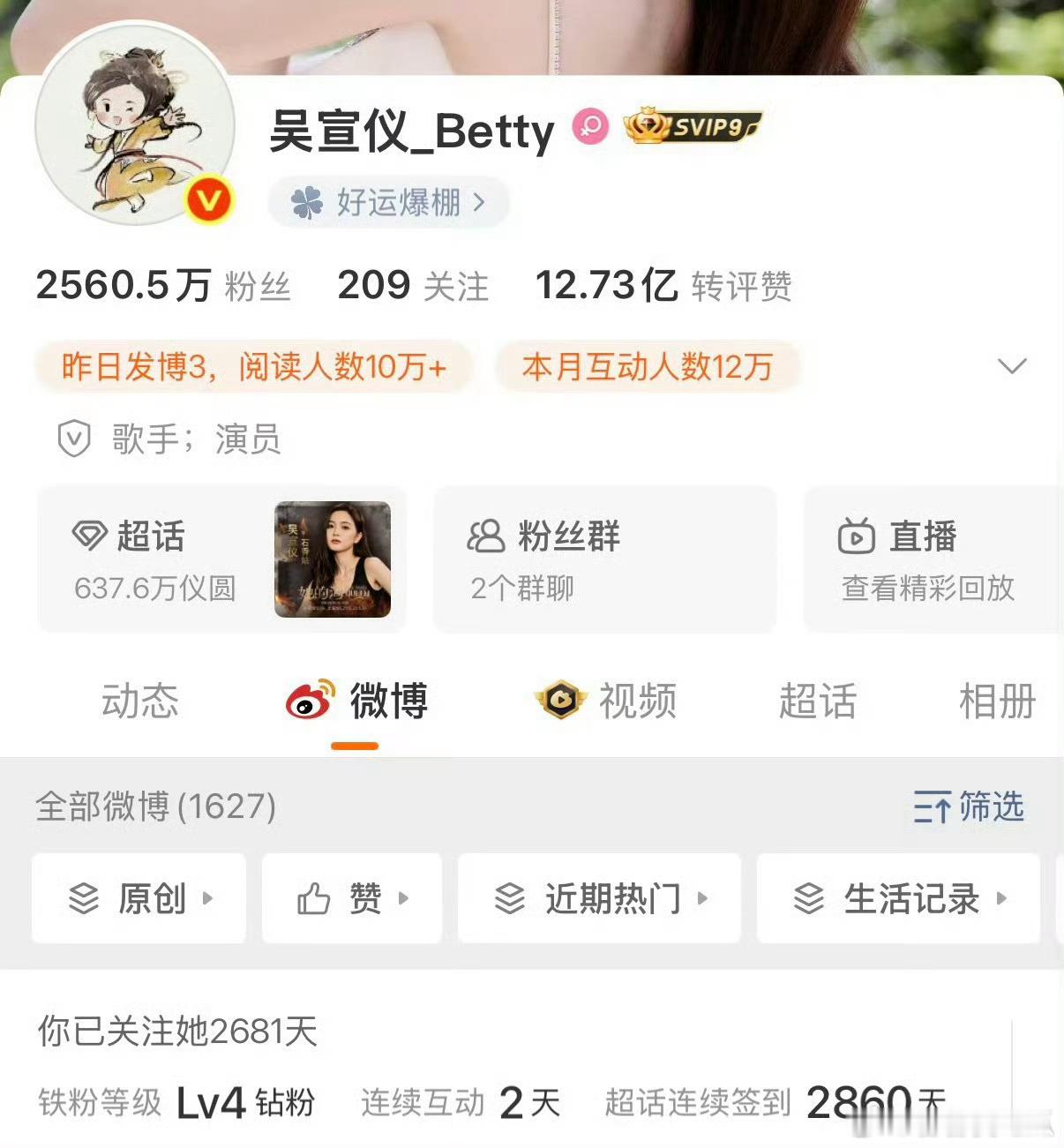Image resolution: width=1064 pixels, height=1148 pixels.
Task: Switch to the 相册 tab
Action: pyautogui.click(x=998, y=702)
